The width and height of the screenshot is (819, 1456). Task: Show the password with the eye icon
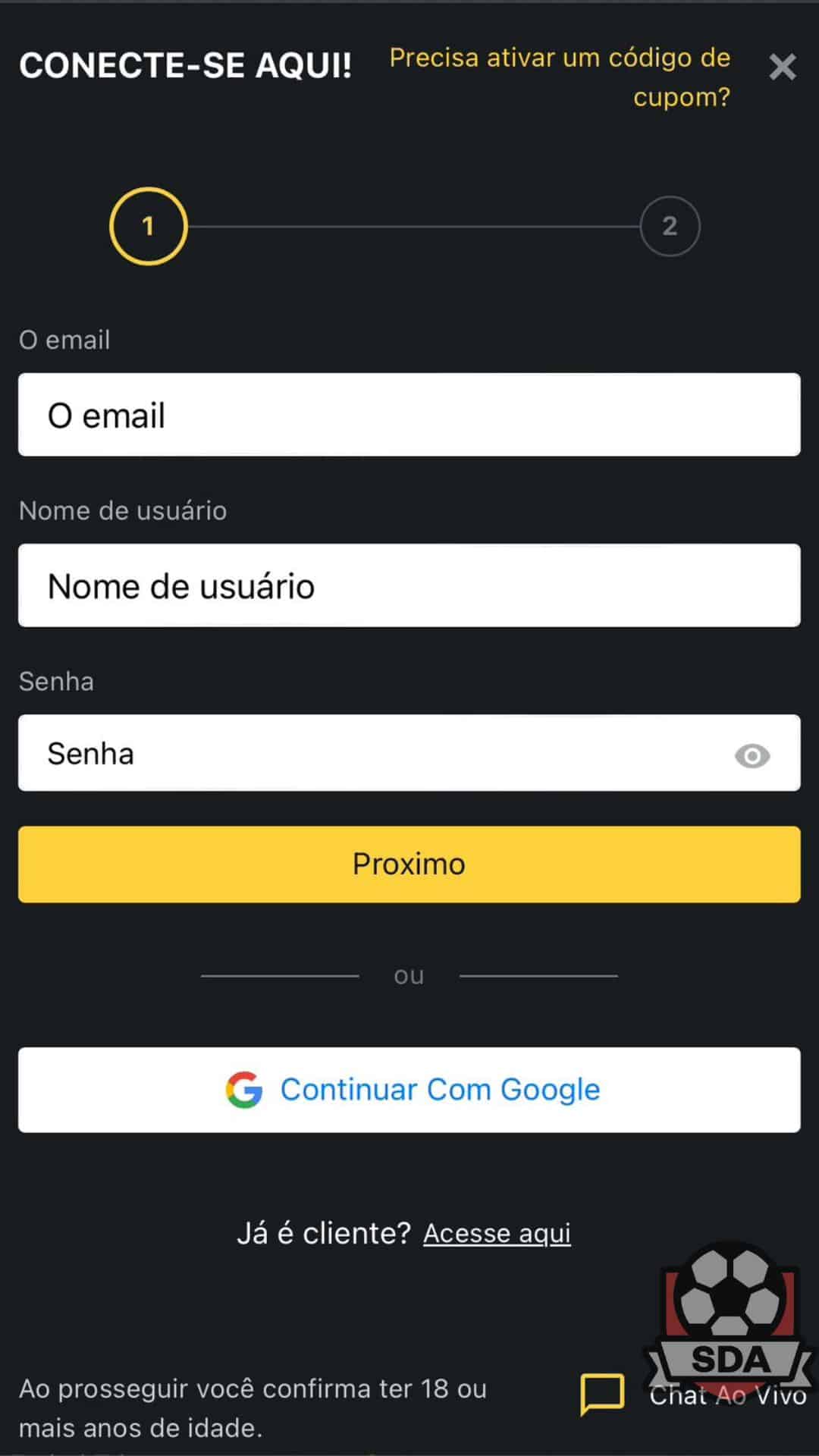click(752, 755)
